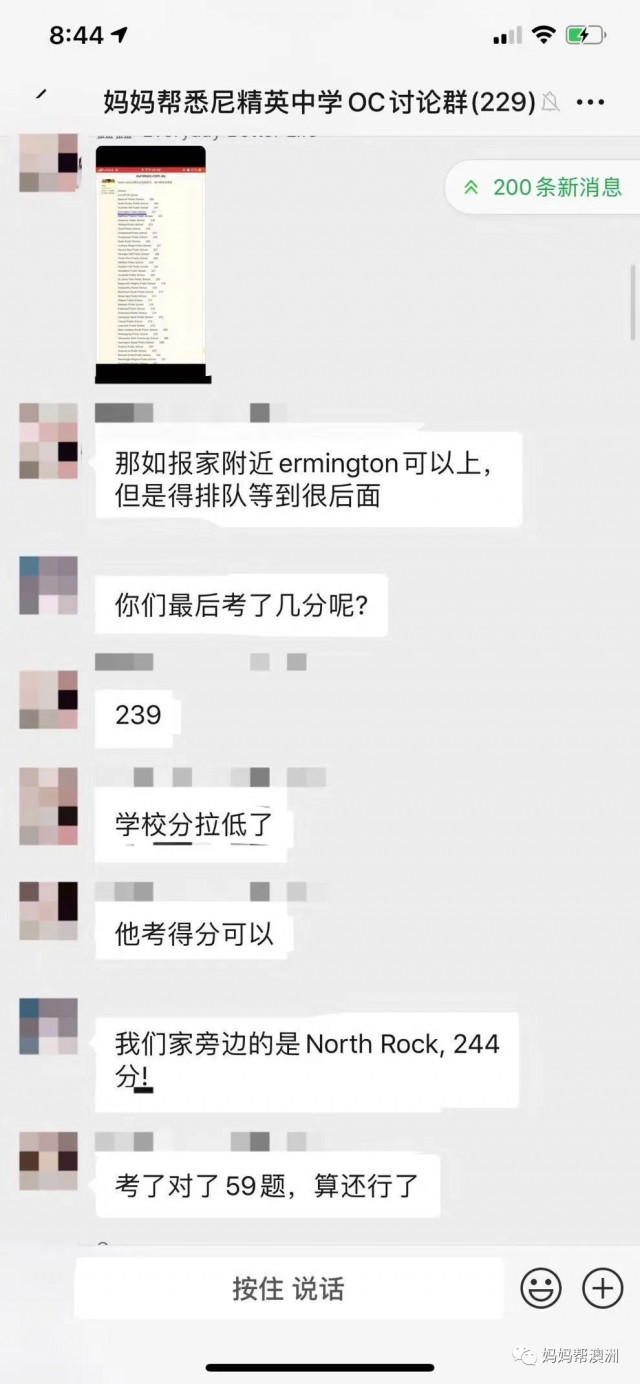Tap avatar of sender of 239 message
The image size is (640, 1384).
pos(48,700)
